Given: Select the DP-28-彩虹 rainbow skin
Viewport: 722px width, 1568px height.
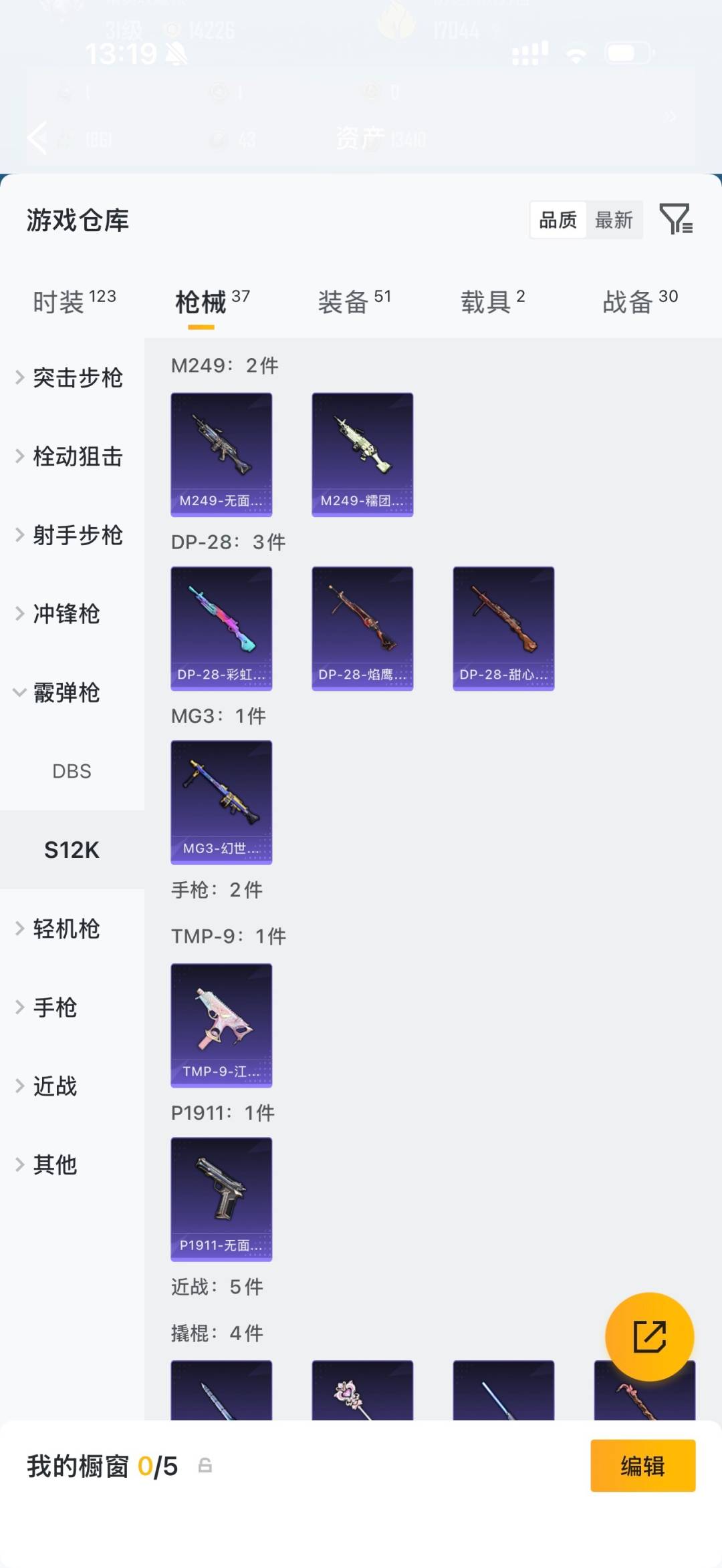Looking at the screenshot, I should (x=221, y=627).
